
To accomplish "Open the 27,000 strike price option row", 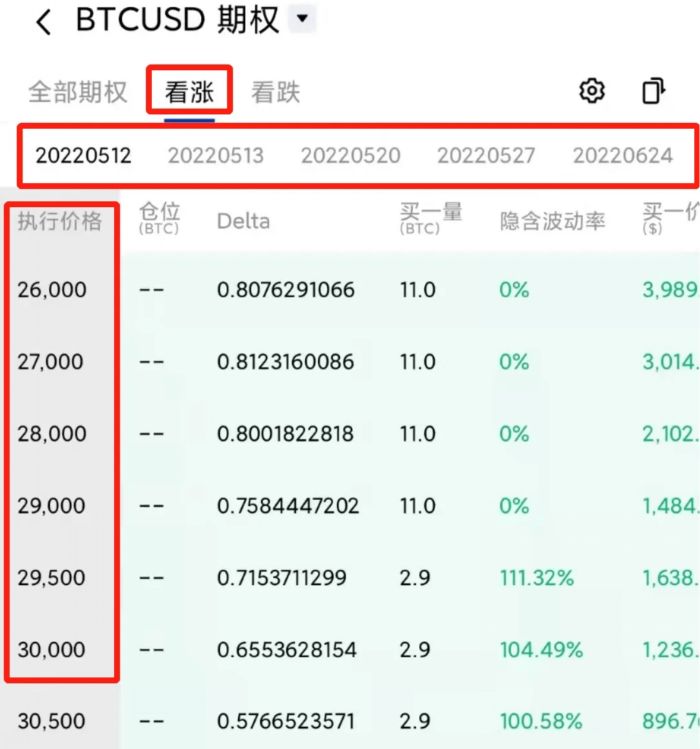I will pos(52,362).
